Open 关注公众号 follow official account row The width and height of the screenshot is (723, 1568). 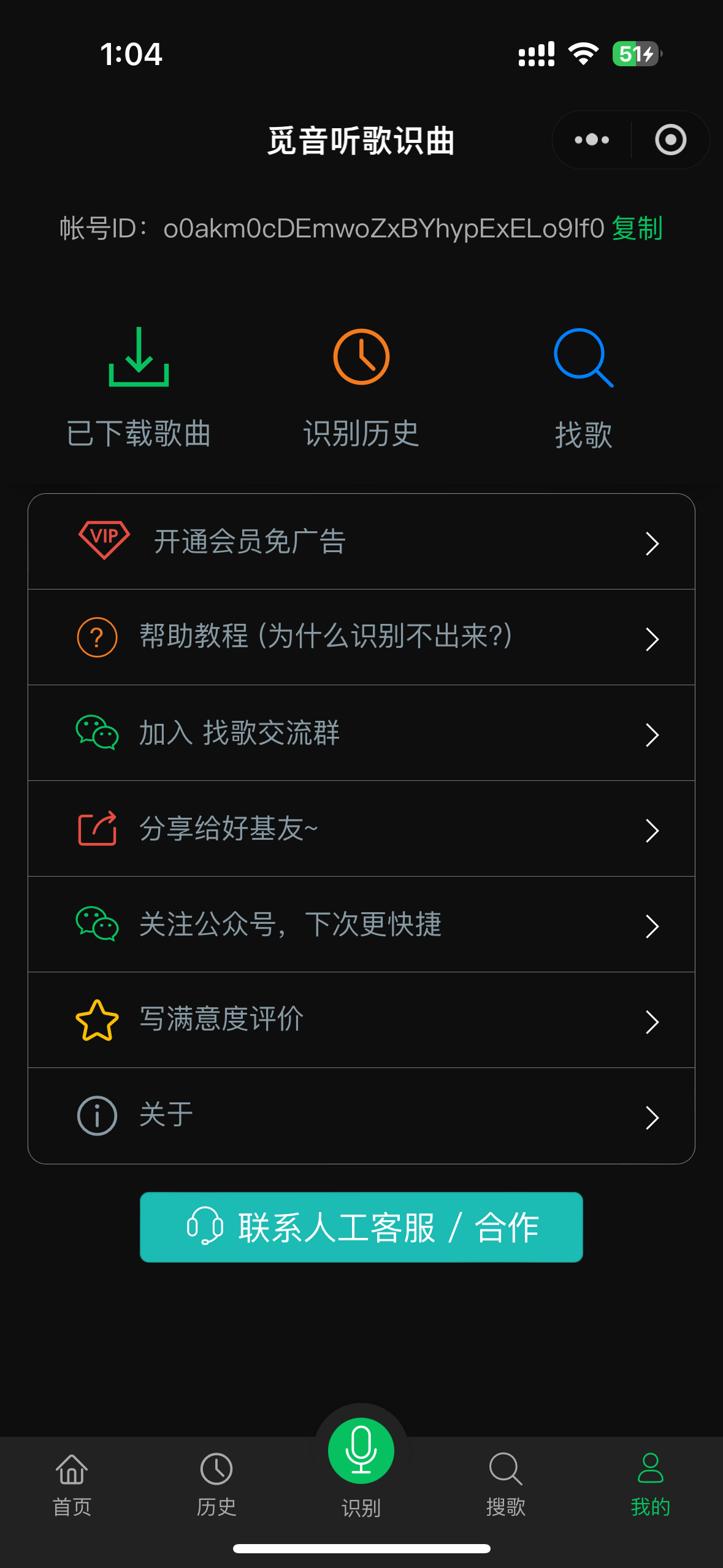pos(361,924)
